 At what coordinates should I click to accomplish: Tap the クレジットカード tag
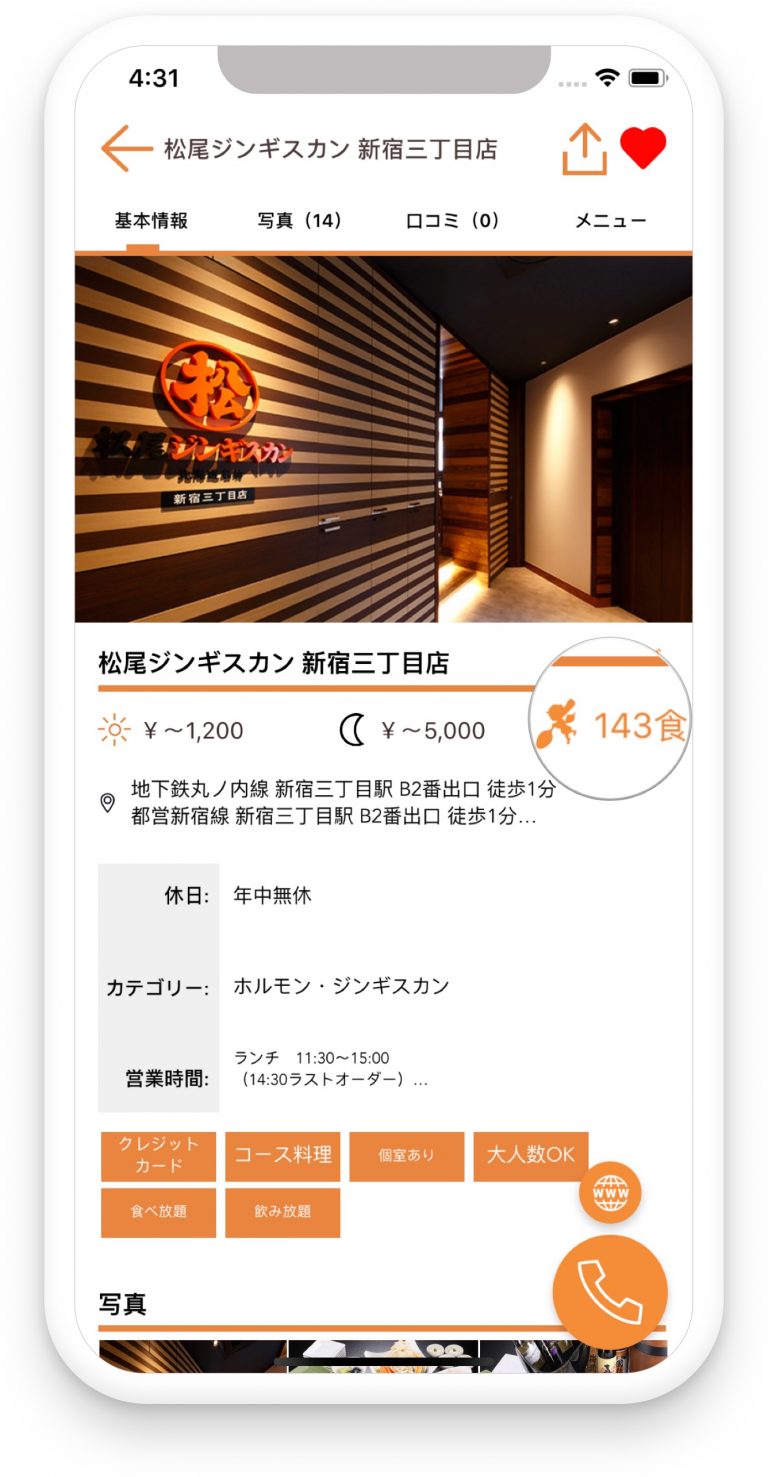pyautogui.click(x=158, y=1156)
